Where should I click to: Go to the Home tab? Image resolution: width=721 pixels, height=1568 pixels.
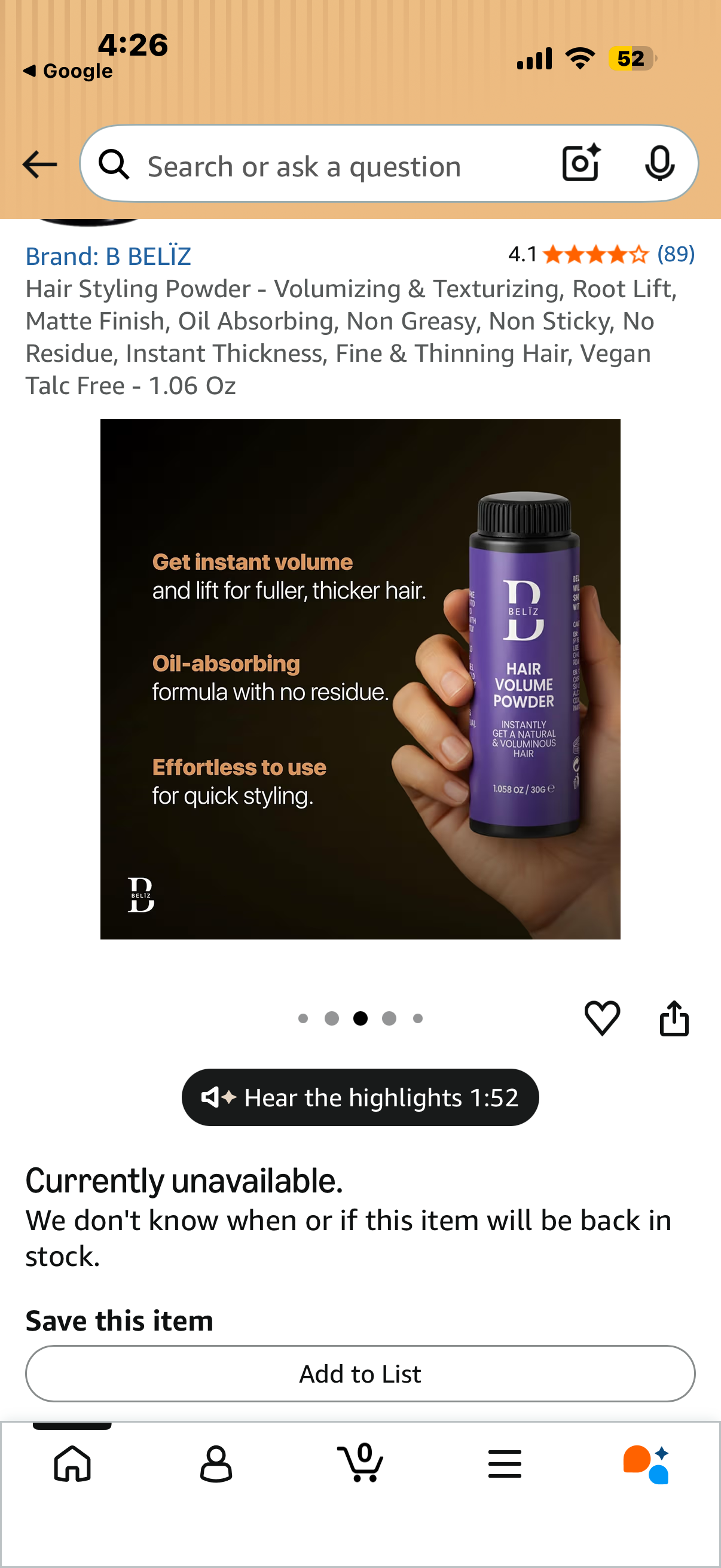[x=72, y=1463]
